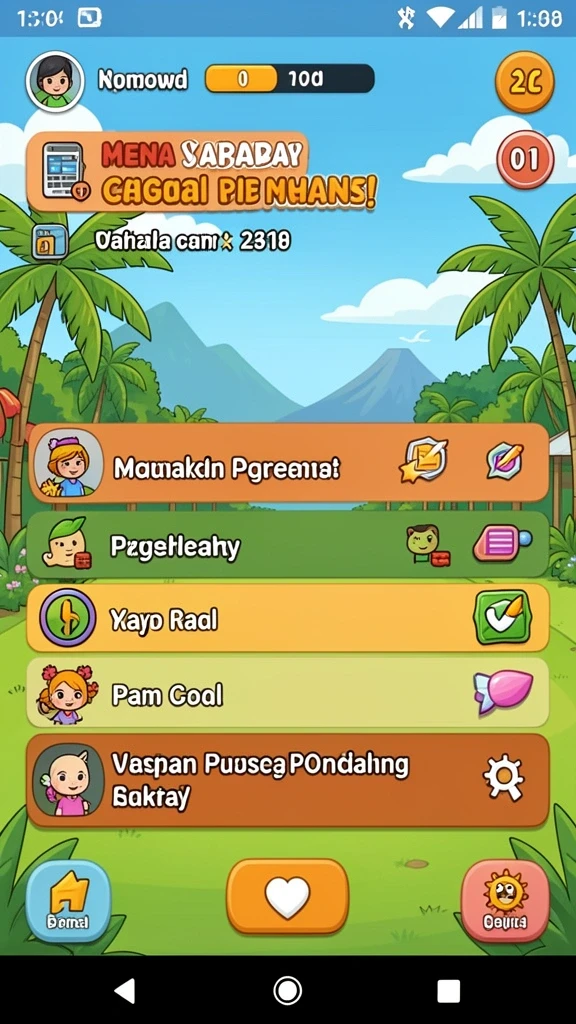
Task: Open the Mauiakin Pgreemat row
Action: [x=288, y=463]
